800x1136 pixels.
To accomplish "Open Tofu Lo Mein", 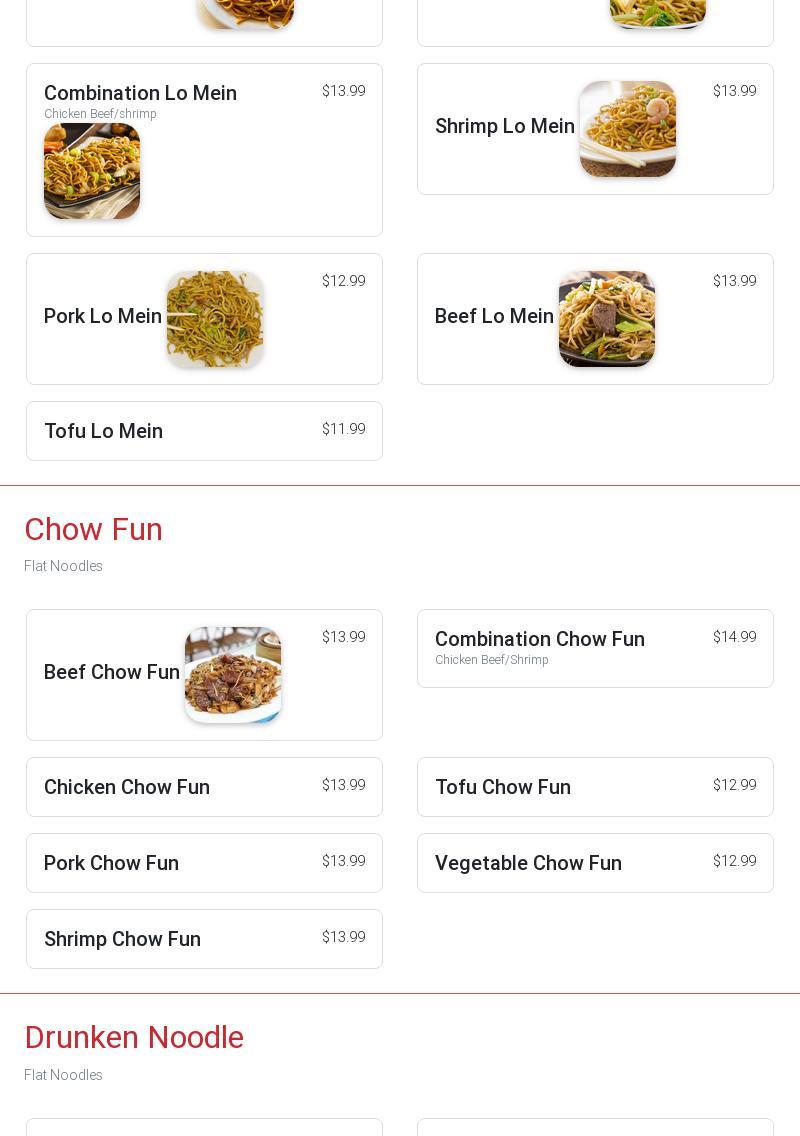I will point(204,431).
